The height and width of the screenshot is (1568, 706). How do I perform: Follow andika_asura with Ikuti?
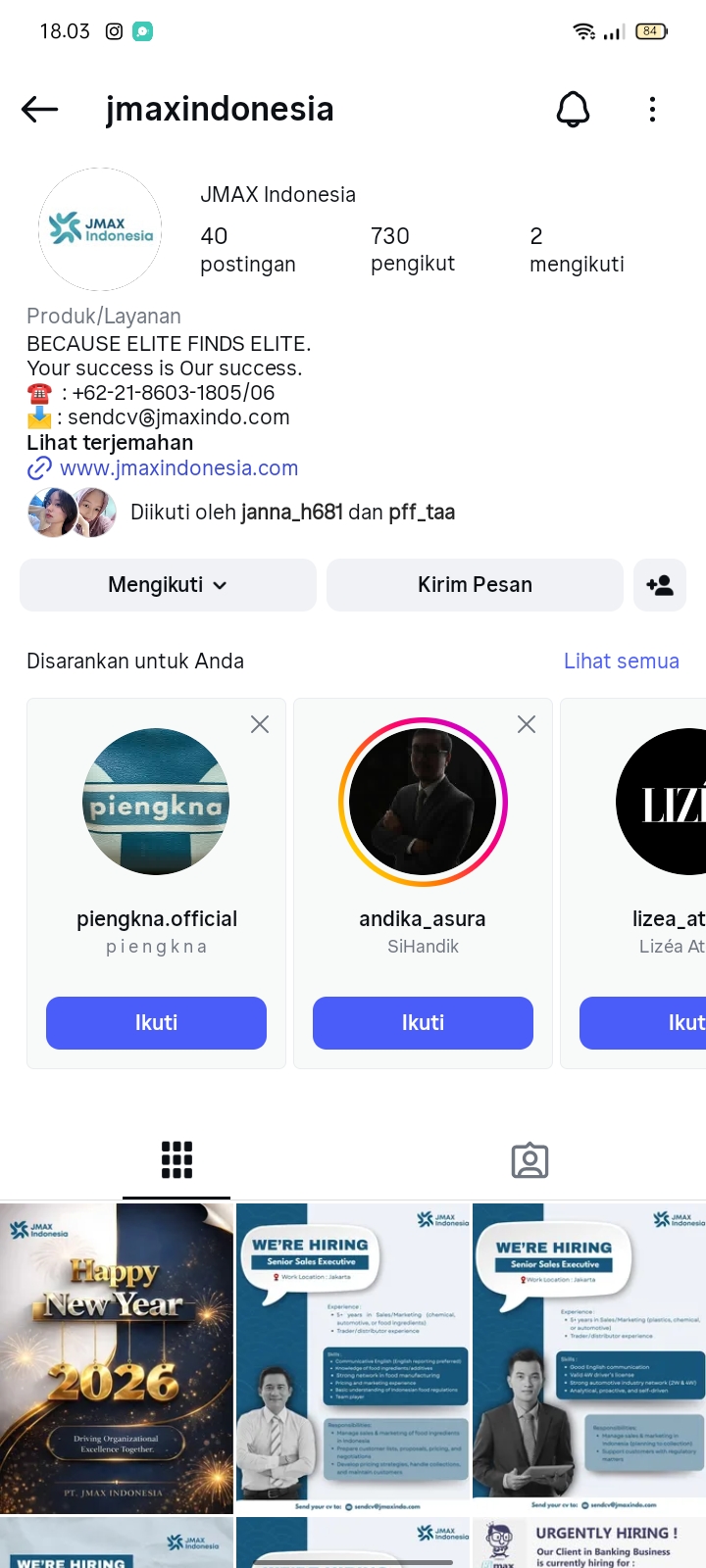pos(423,1023)
